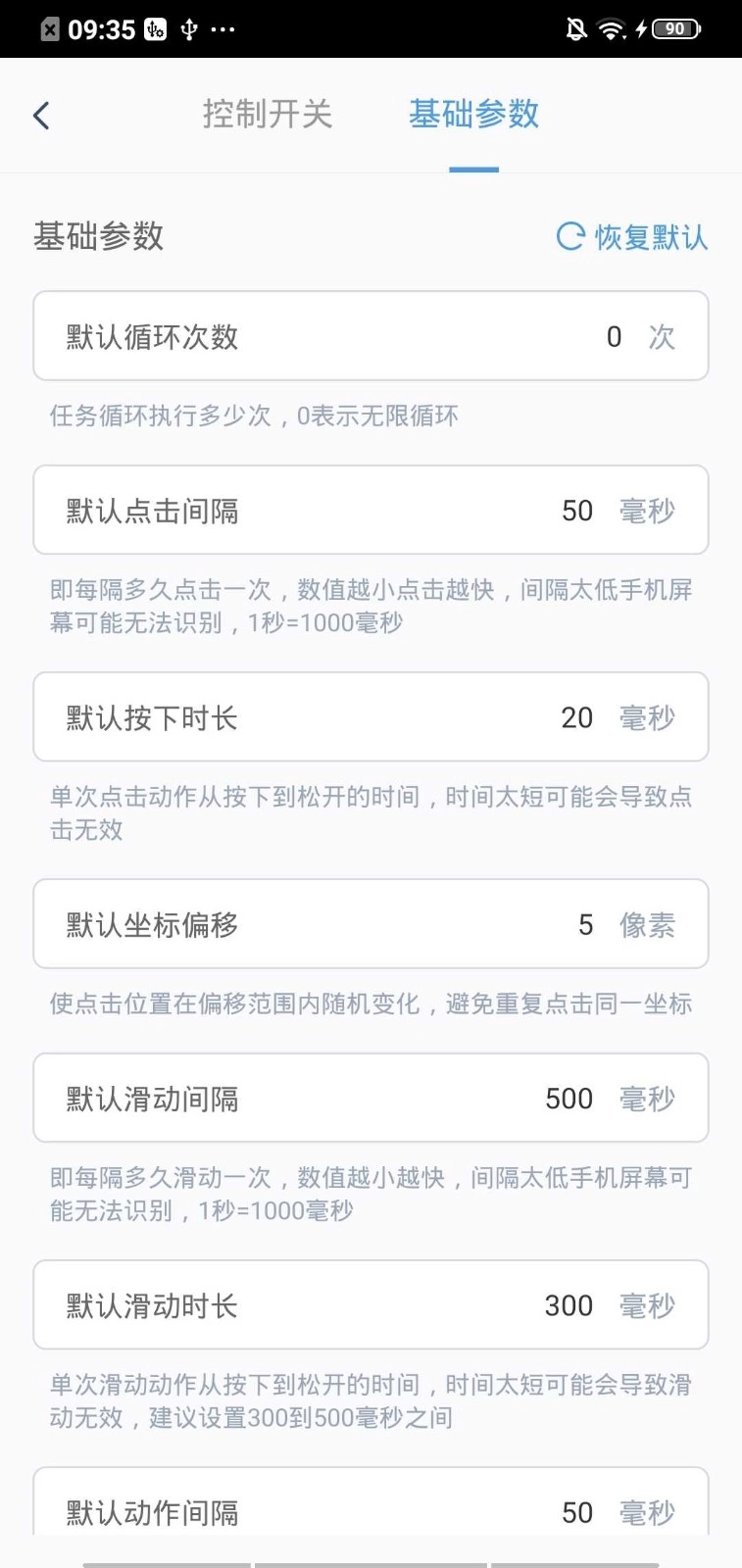Tap the back arrow to exit settings

[x=40, y=115]
